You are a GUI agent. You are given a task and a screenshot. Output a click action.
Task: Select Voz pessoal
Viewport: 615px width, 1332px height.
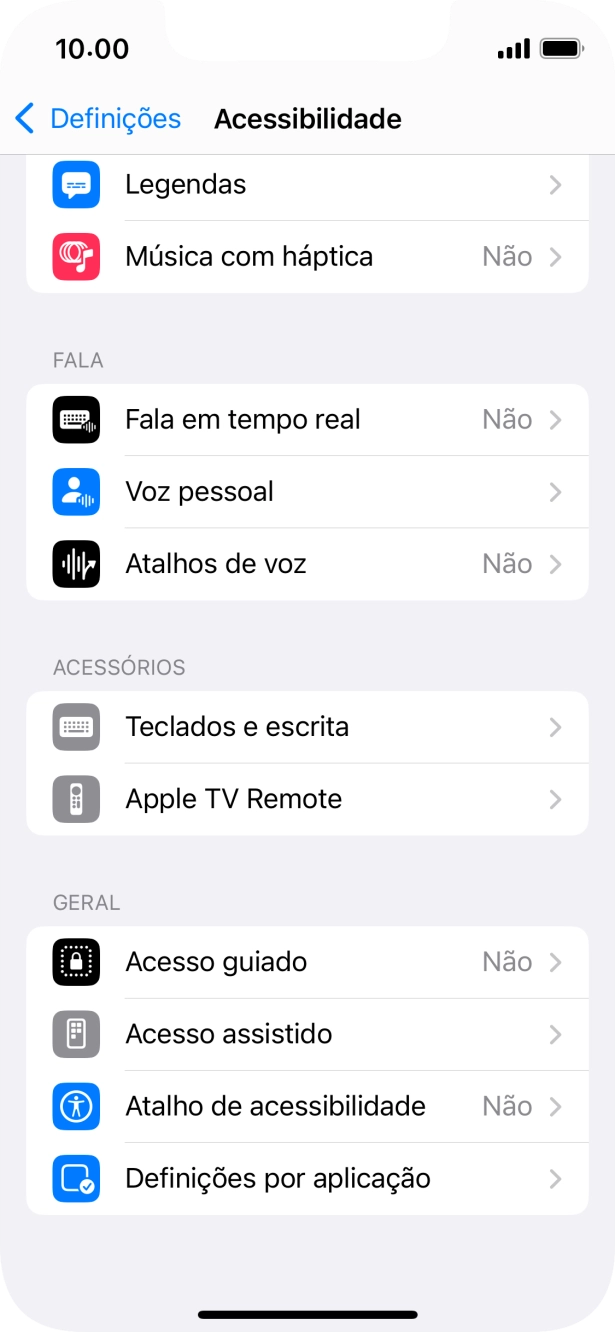pyautogui.click(x=306, y=492)
